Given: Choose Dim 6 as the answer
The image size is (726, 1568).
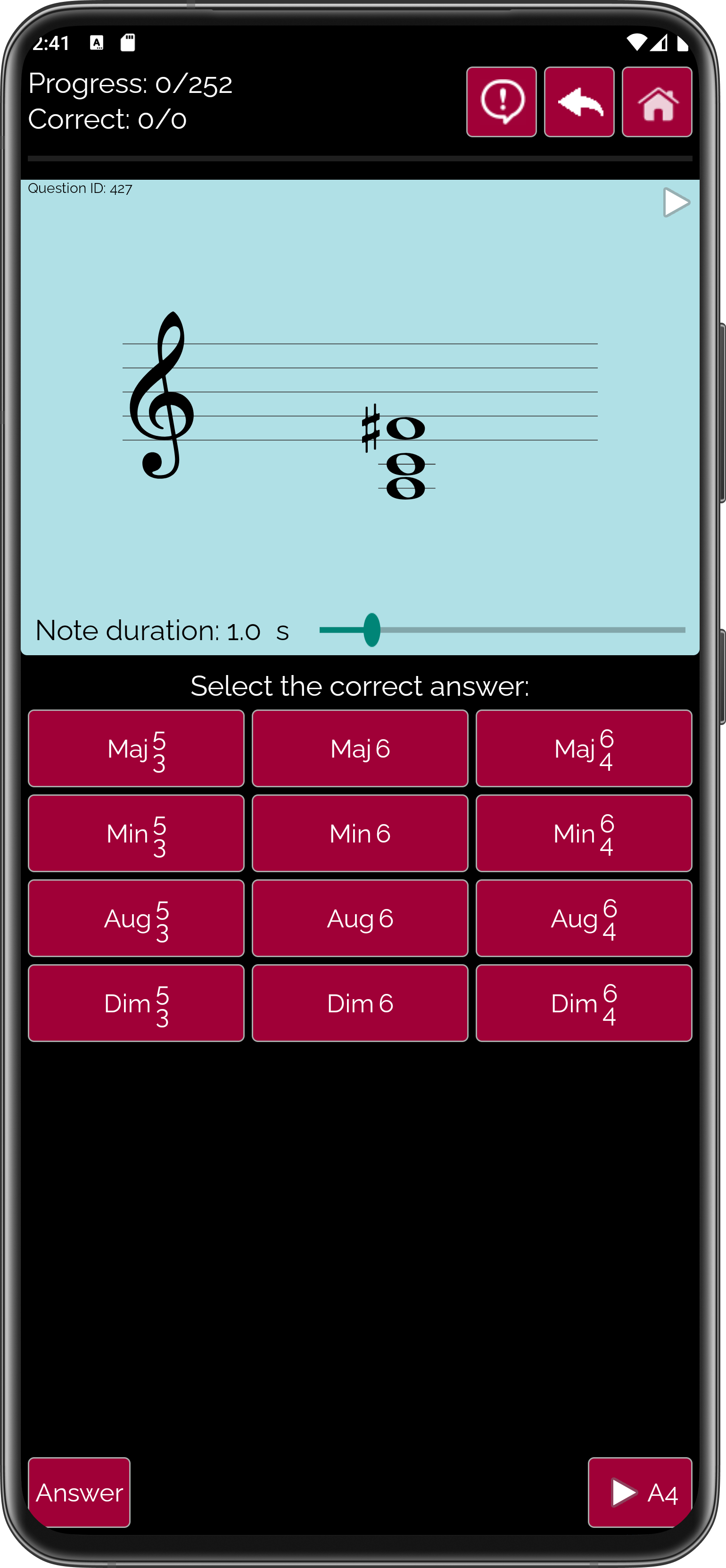Looking at the screenshot, I should click(360, 1003).
